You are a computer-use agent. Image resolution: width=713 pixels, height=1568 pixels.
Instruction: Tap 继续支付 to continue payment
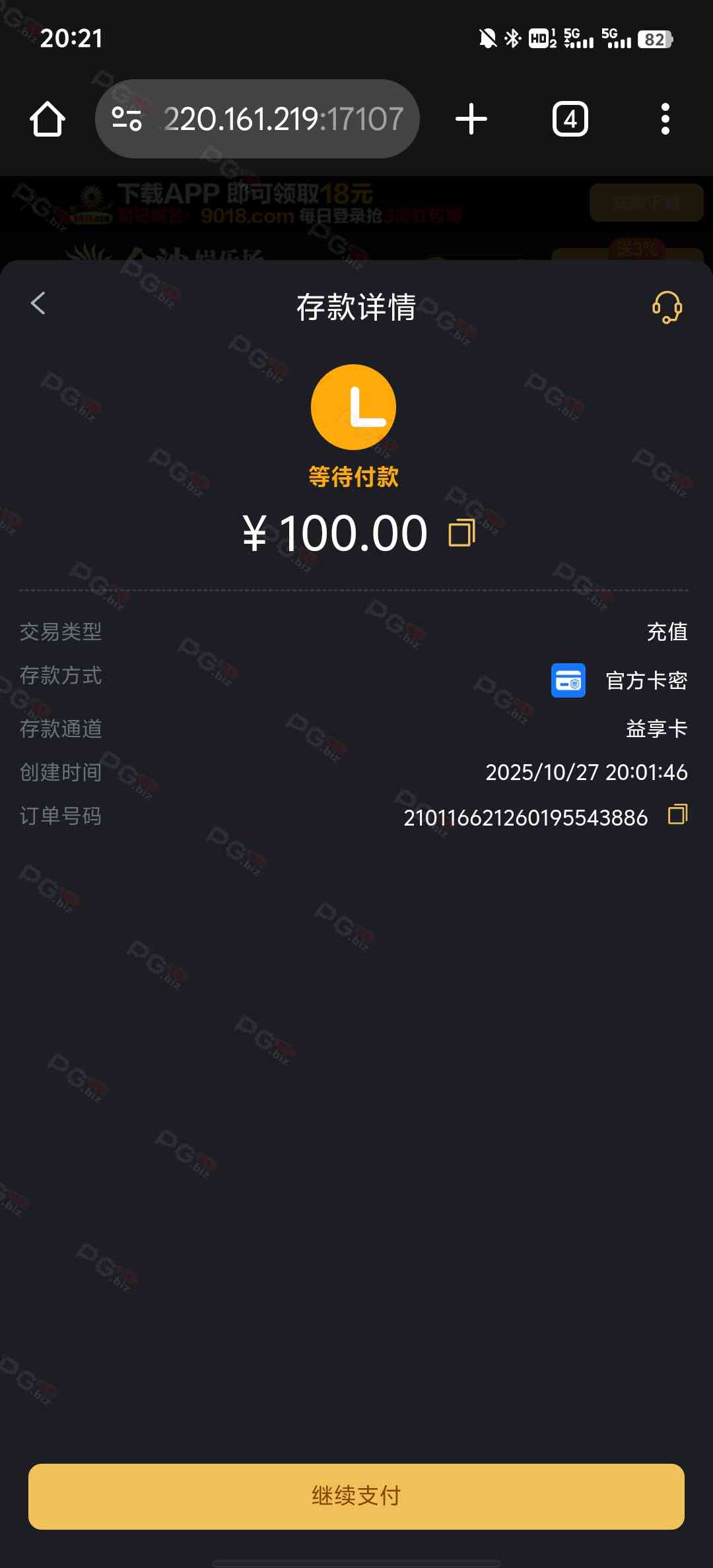coord(356,1496)
